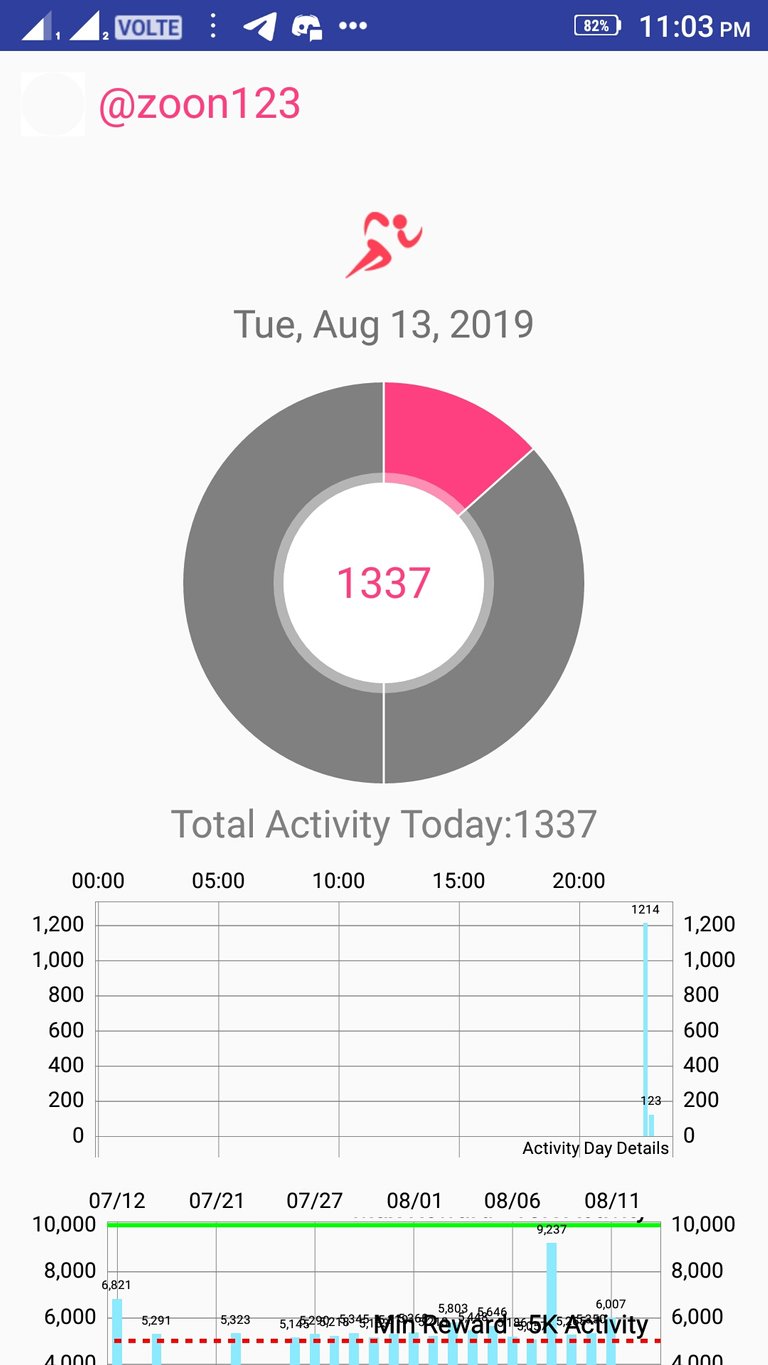
Task: Open the @zoon123 profile link
Action: tap(199, 104)
